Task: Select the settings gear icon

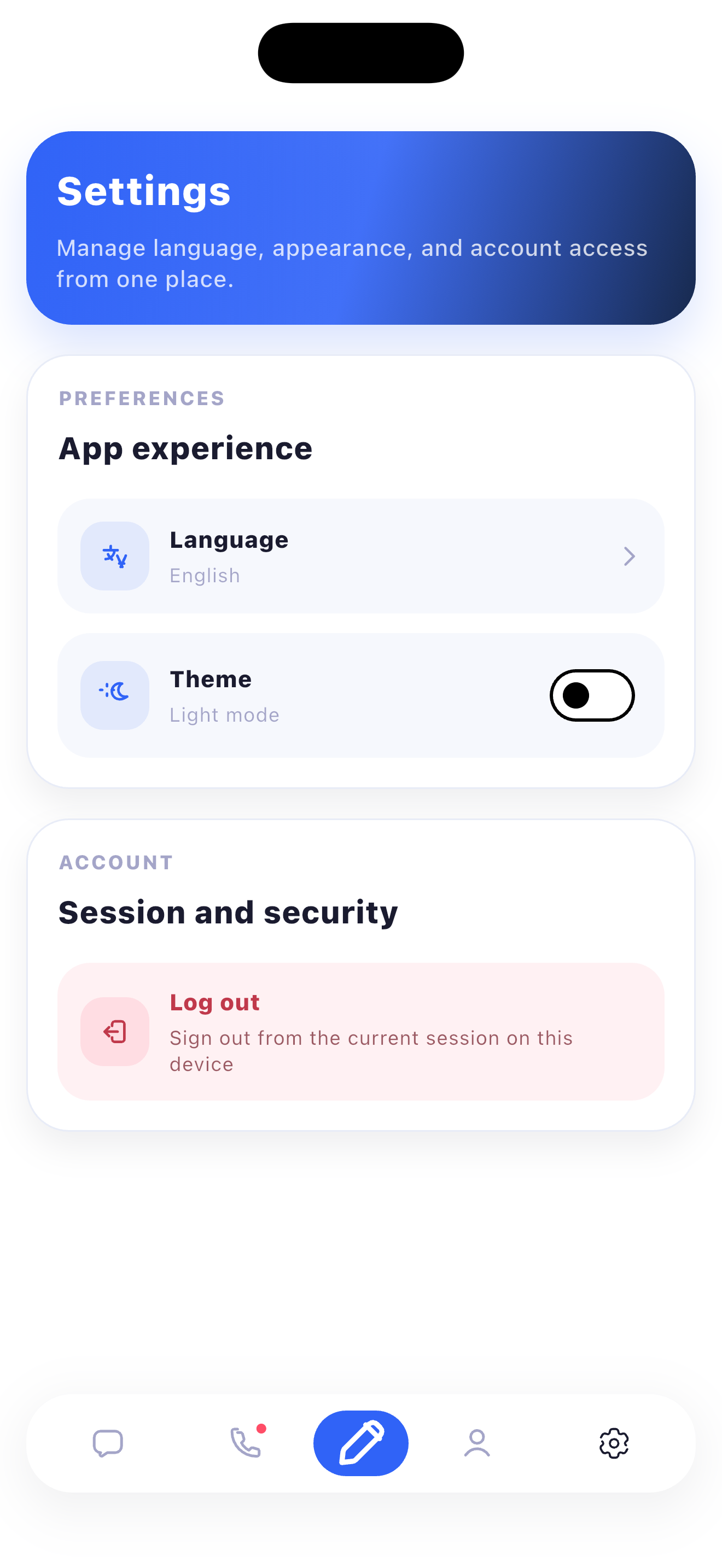Action: pos(614,1442)
